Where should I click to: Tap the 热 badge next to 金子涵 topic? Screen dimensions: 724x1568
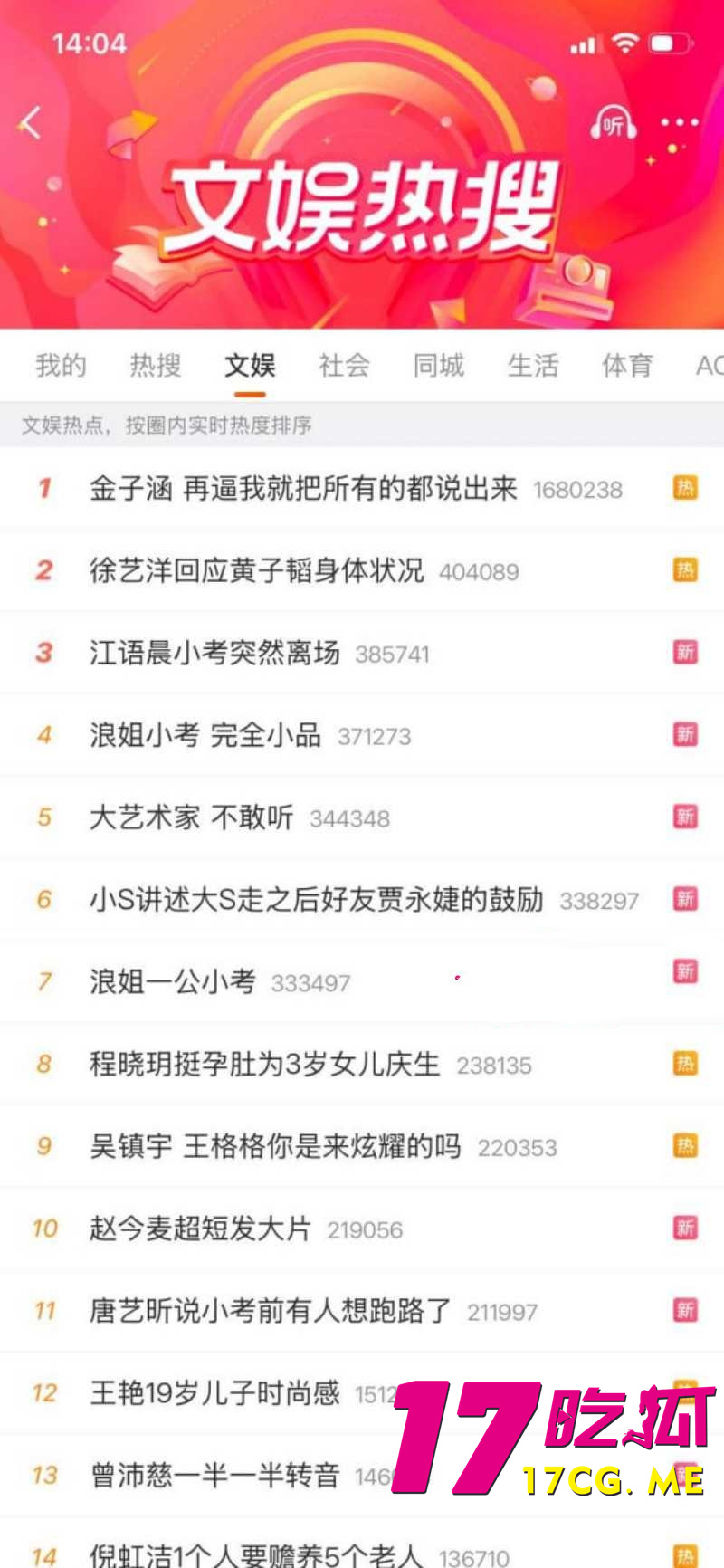coord(685,487)
